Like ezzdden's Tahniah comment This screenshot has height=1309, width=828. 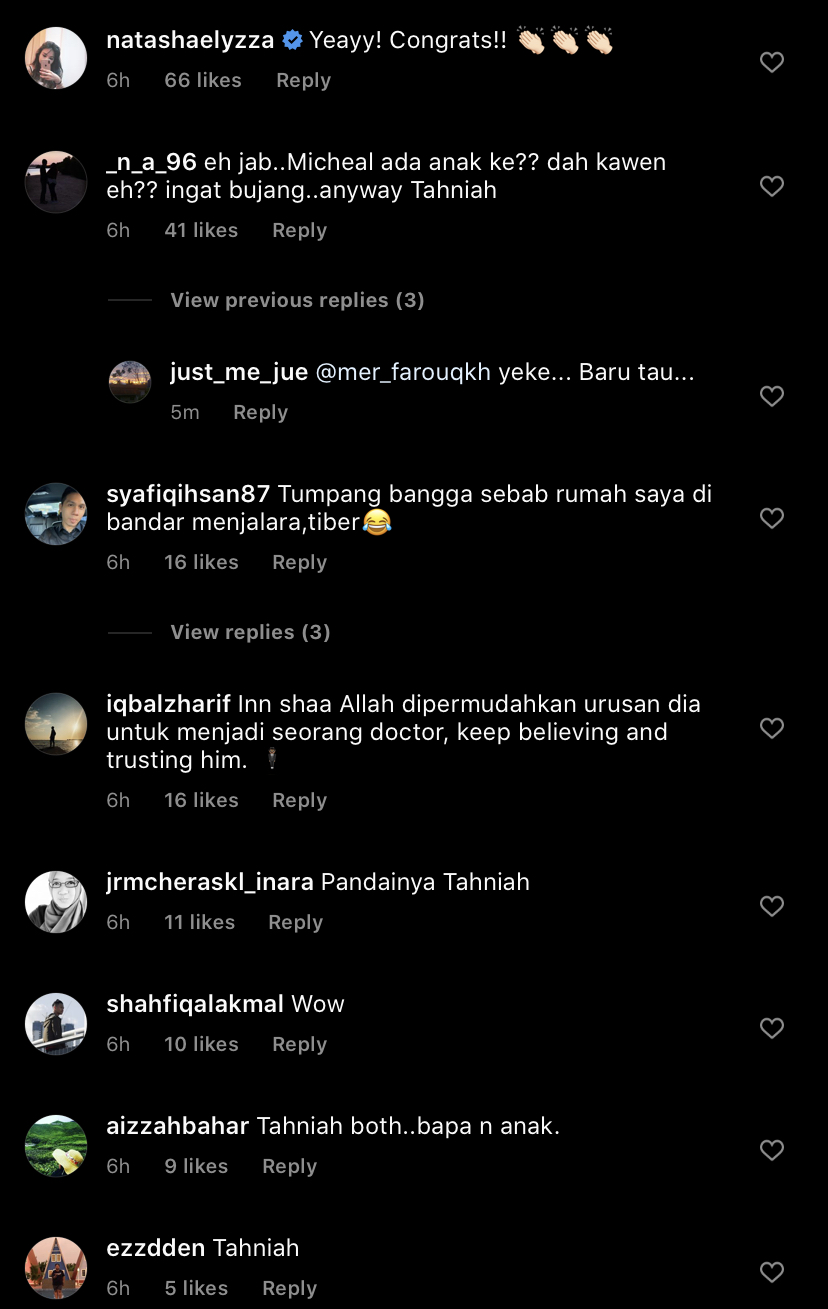coord(771,1273)
